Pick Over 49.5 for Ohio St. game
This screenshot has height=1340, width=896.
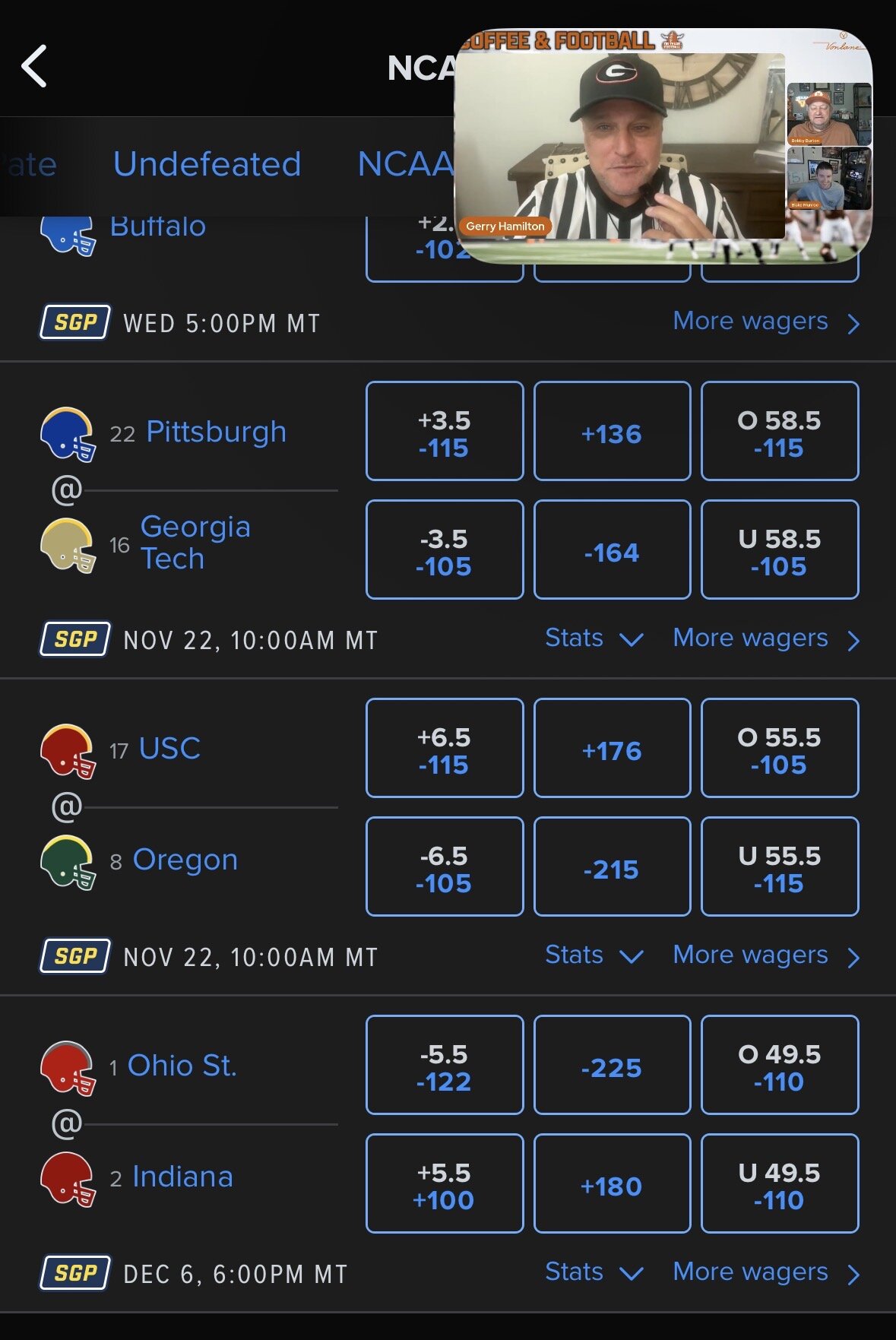779,1066
